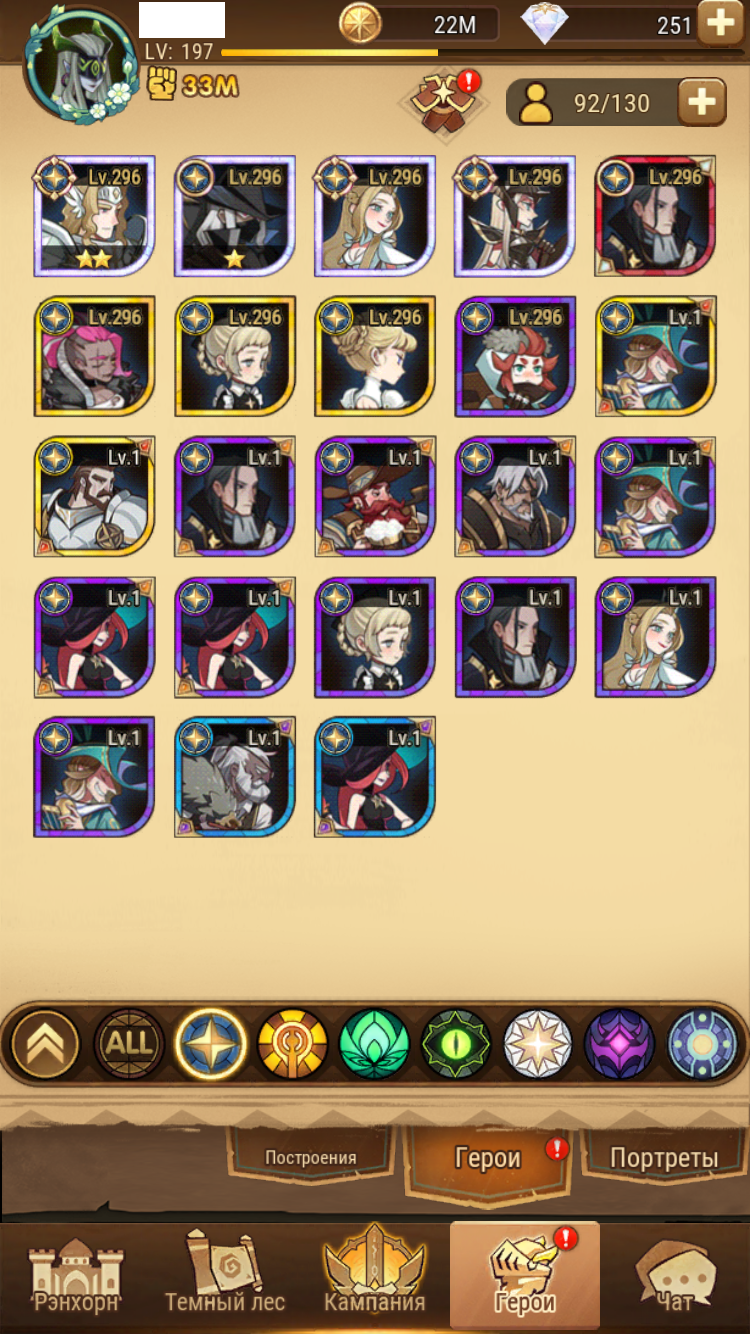The image size is (750, 1334).
Task: Select the ALL factions filter
Action: point(128,1044)
